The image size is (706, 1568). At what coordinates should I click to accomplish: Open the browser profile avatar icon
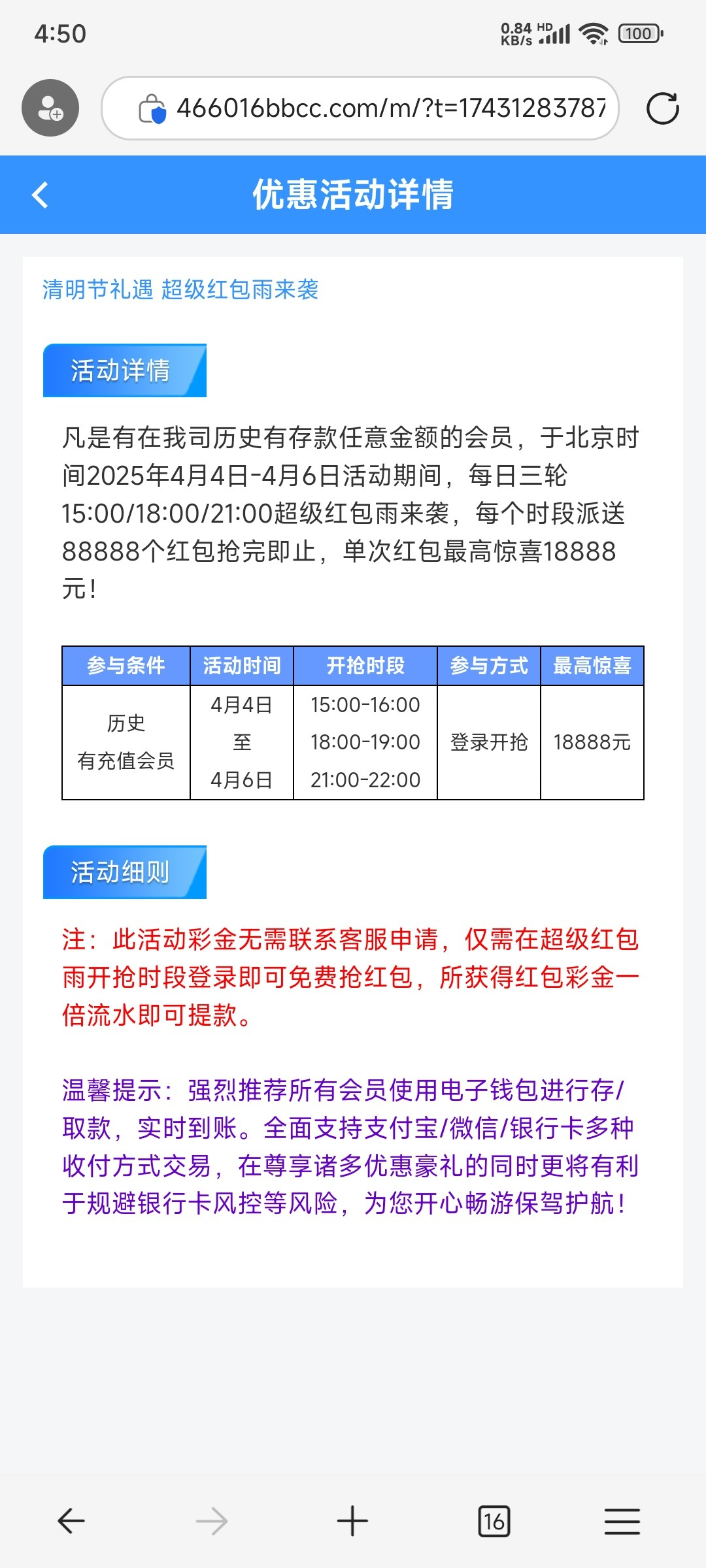pyautogui.click(x=50, y=108)
